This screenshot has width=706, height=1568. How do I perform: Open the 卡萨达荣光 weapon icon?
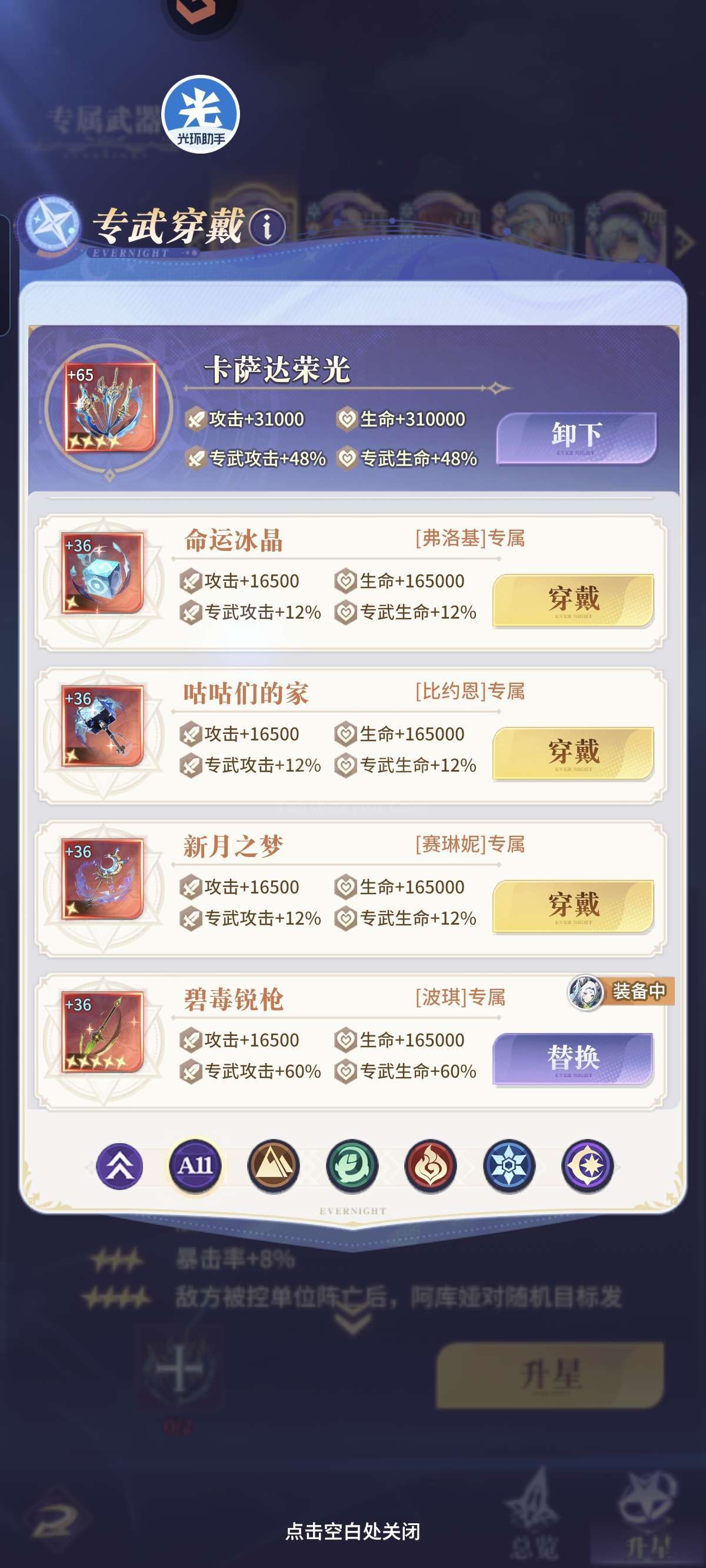109,407
